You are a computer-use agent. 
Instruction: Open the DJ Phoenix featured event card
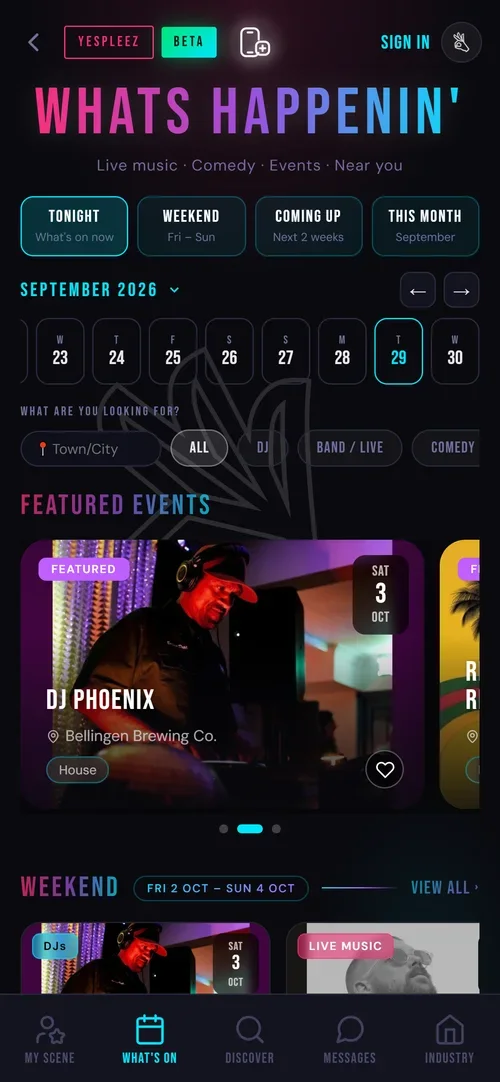[x=222, y=674]
